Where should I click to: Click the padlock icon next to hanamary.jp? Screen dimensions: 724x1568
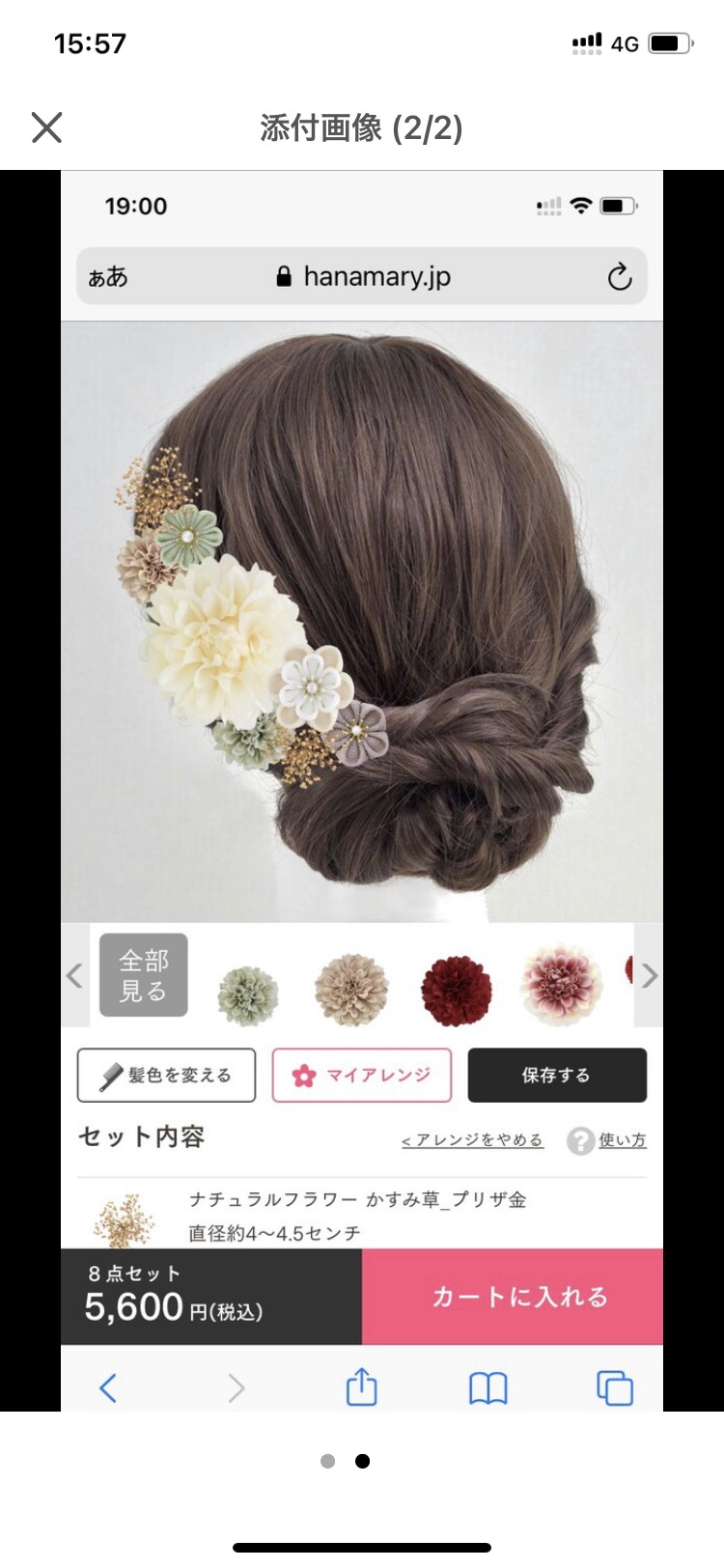pos(285,276)
